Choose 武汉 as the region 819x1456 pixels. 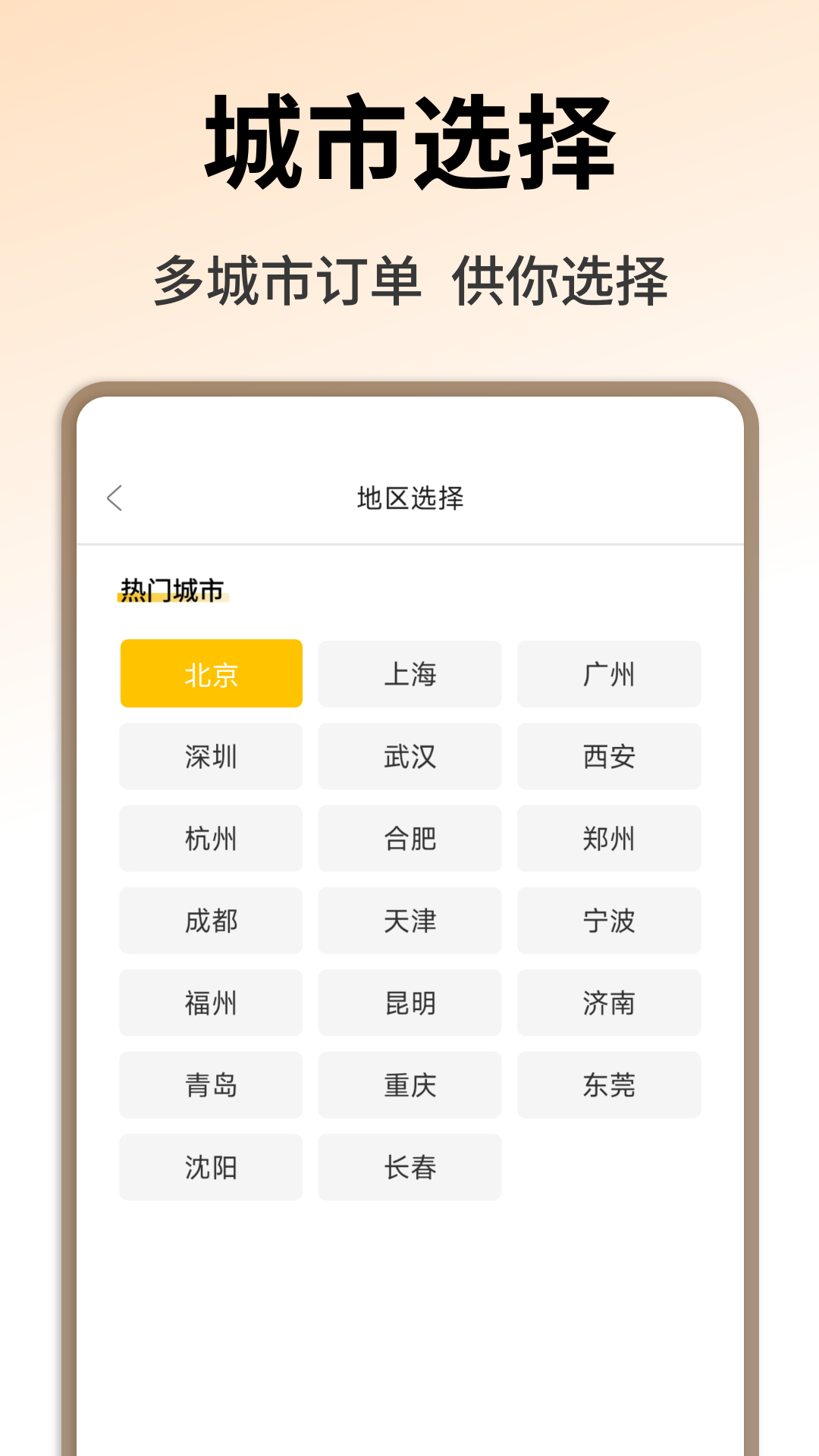(409, 756)
